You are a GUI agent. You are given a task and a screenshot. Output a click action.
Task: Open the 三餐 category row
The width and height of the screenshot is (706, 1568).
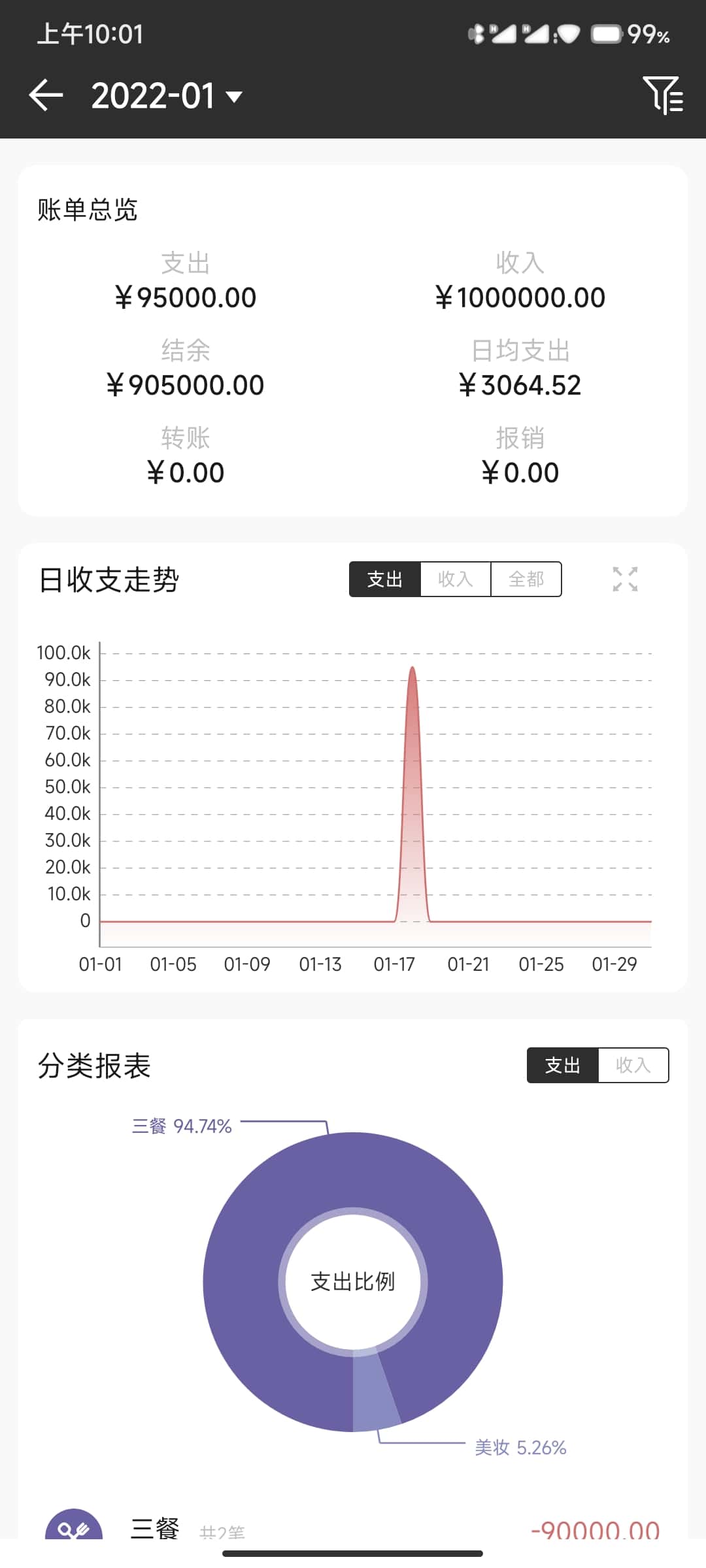point(353,1527)
